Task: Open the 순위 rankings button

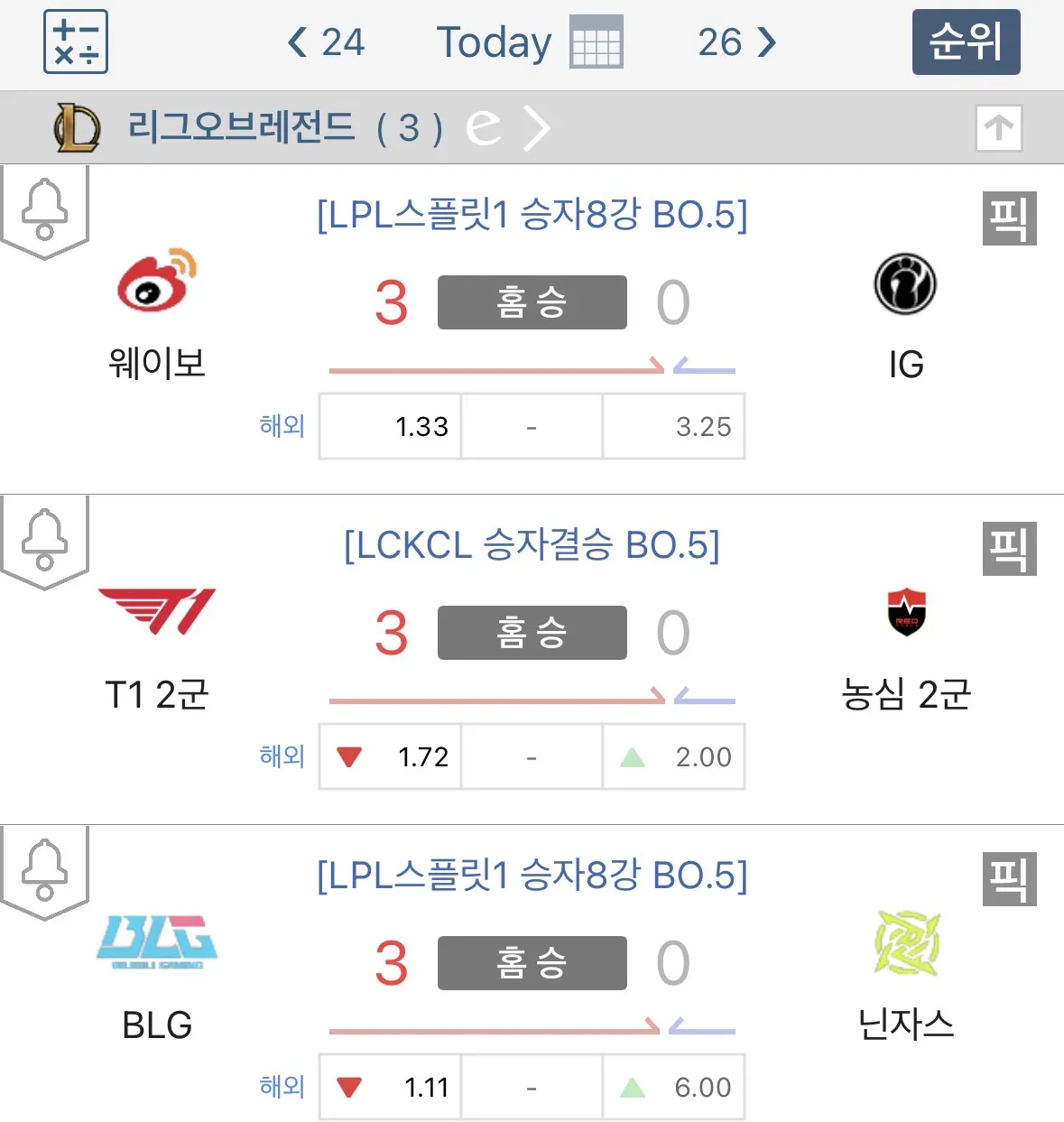Action: [966, 42]
